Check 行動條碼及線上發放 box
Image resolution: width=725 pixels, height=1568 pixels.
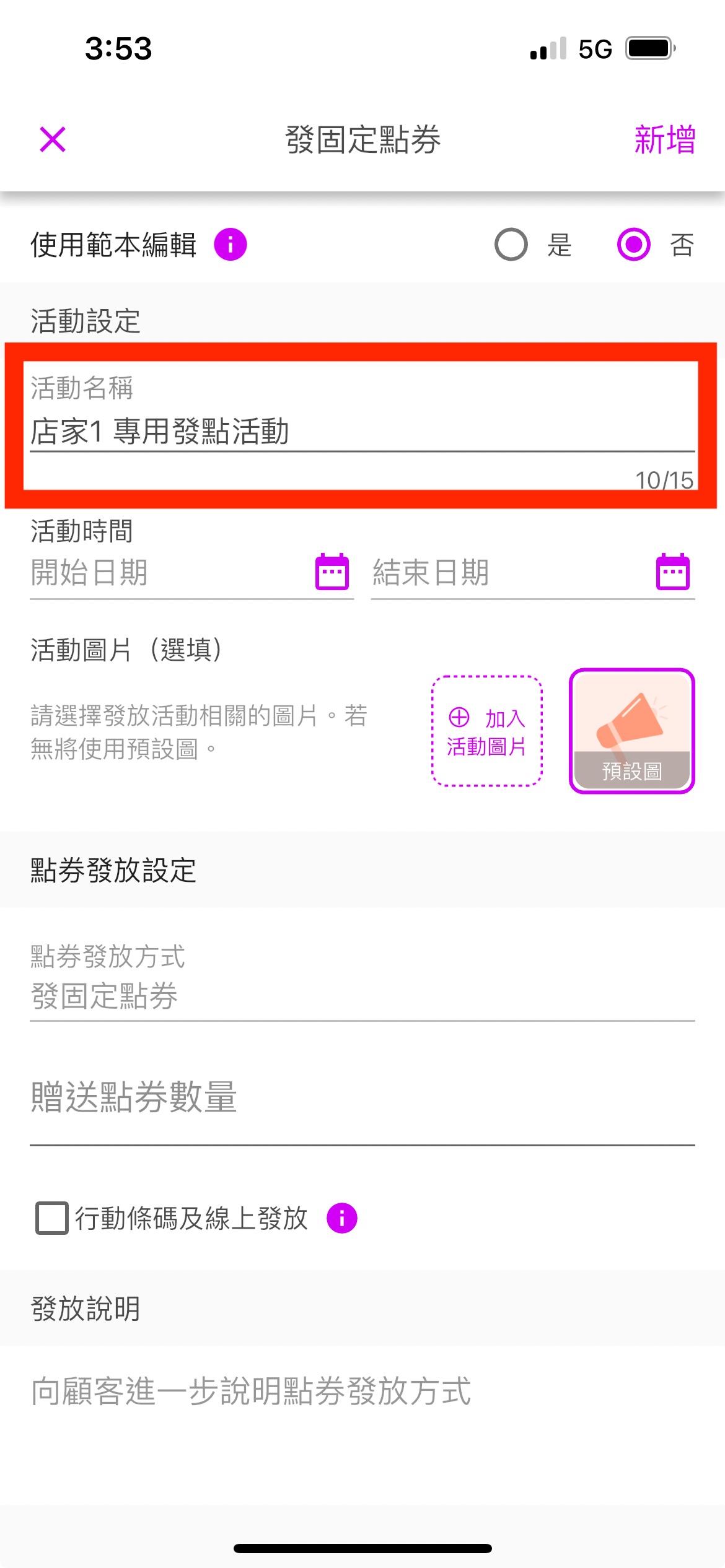[52, 1218]
